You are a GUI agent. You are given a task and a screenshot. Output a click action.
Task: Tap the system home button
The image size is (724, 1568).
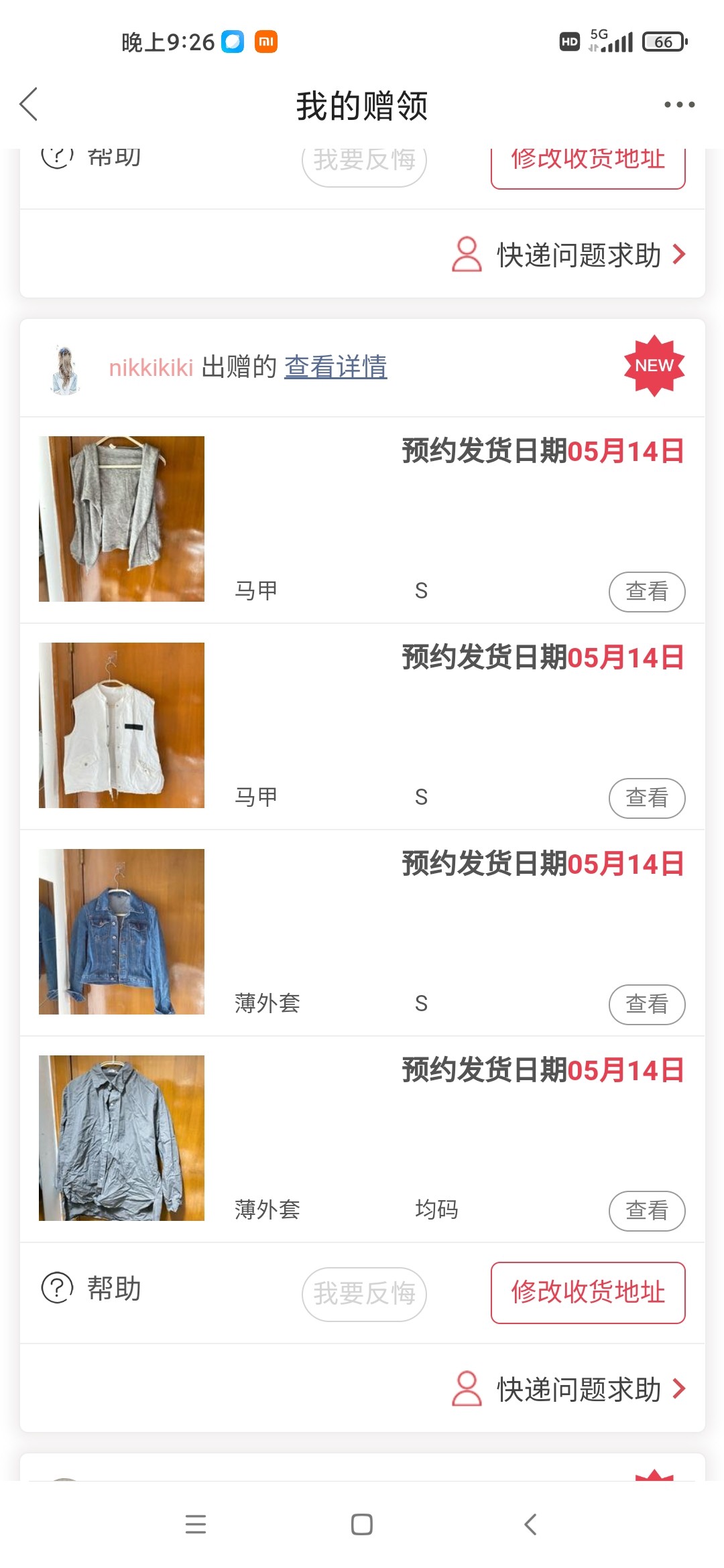point(362,1524)
